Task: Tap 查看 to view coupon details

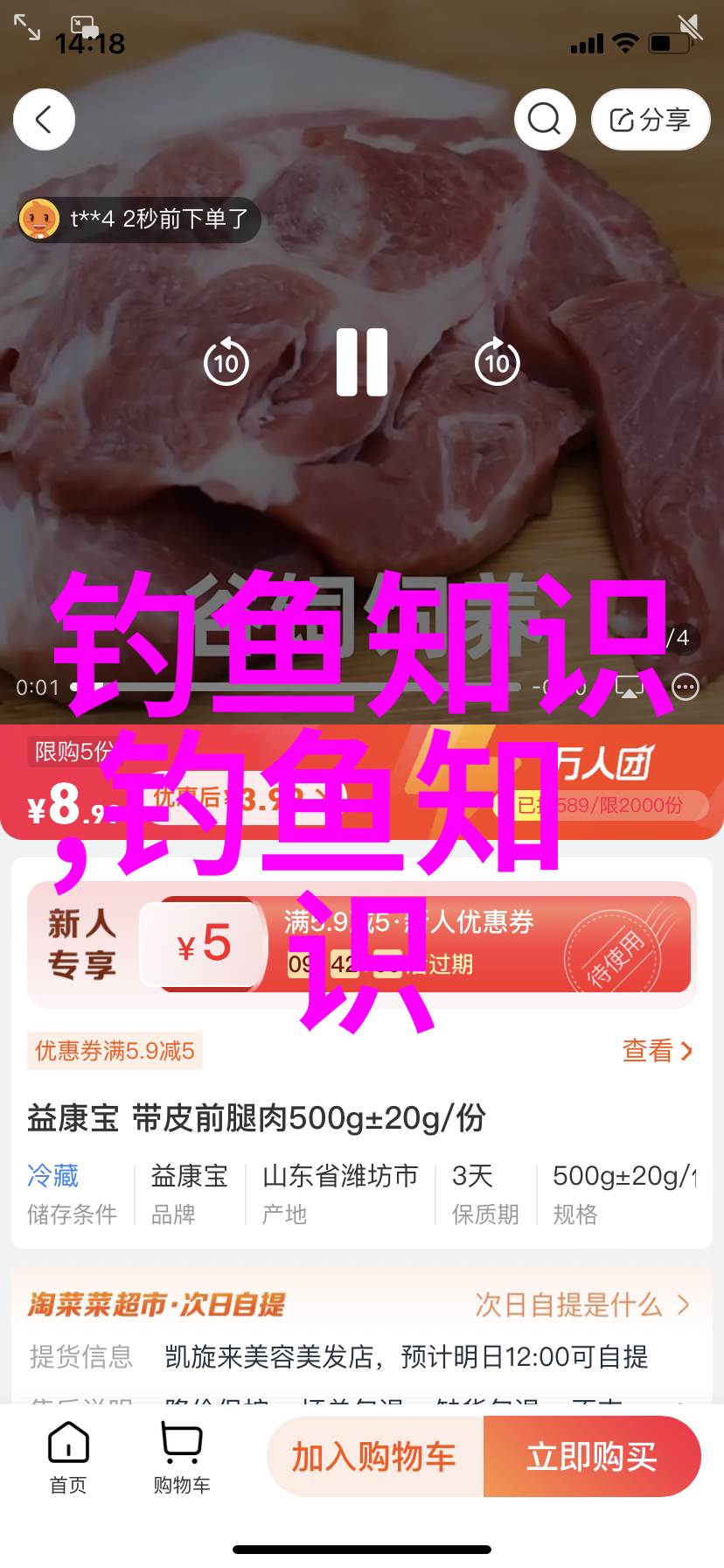Action: pos(658,1051)
